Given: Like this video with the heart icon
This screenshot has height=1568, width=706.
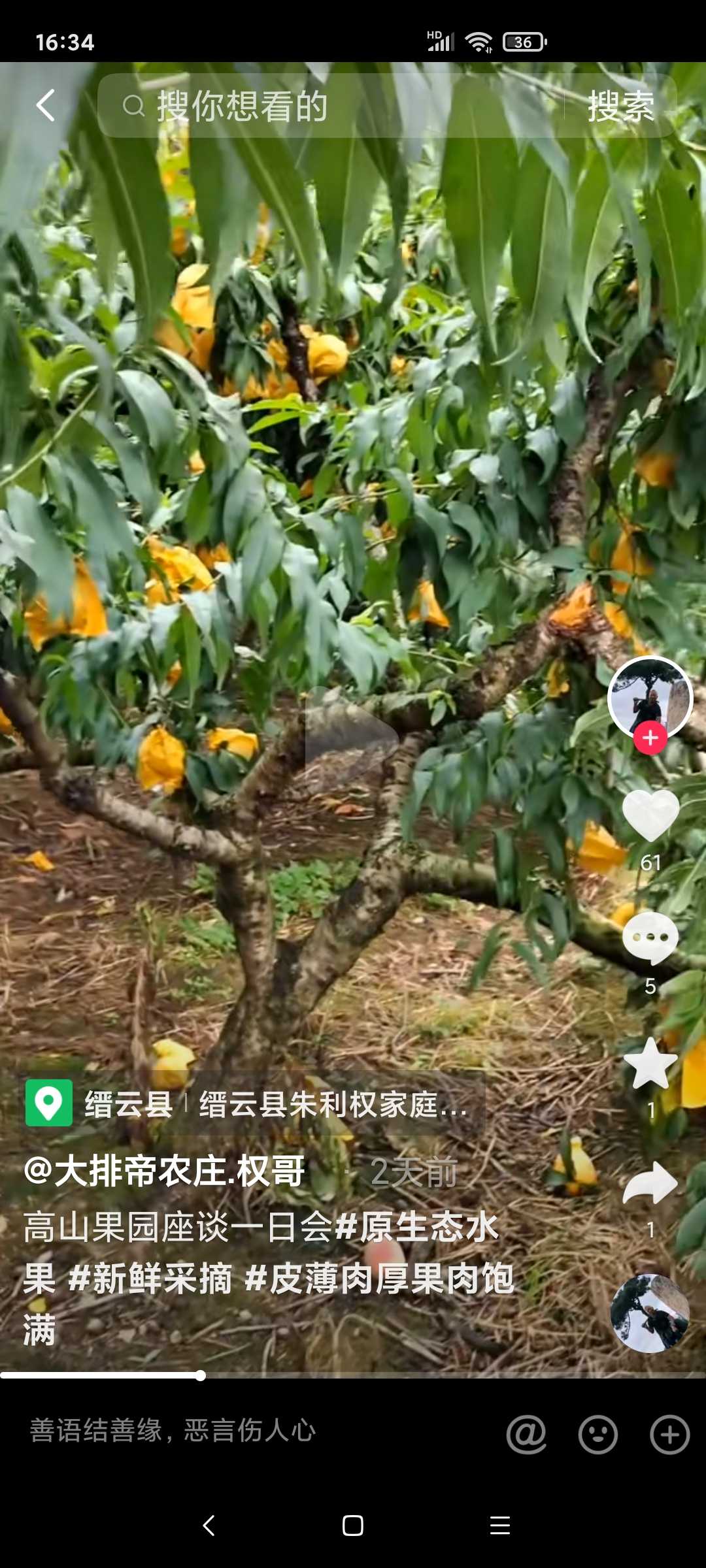Looking at the screenshot, I should [x=650, y=815].
